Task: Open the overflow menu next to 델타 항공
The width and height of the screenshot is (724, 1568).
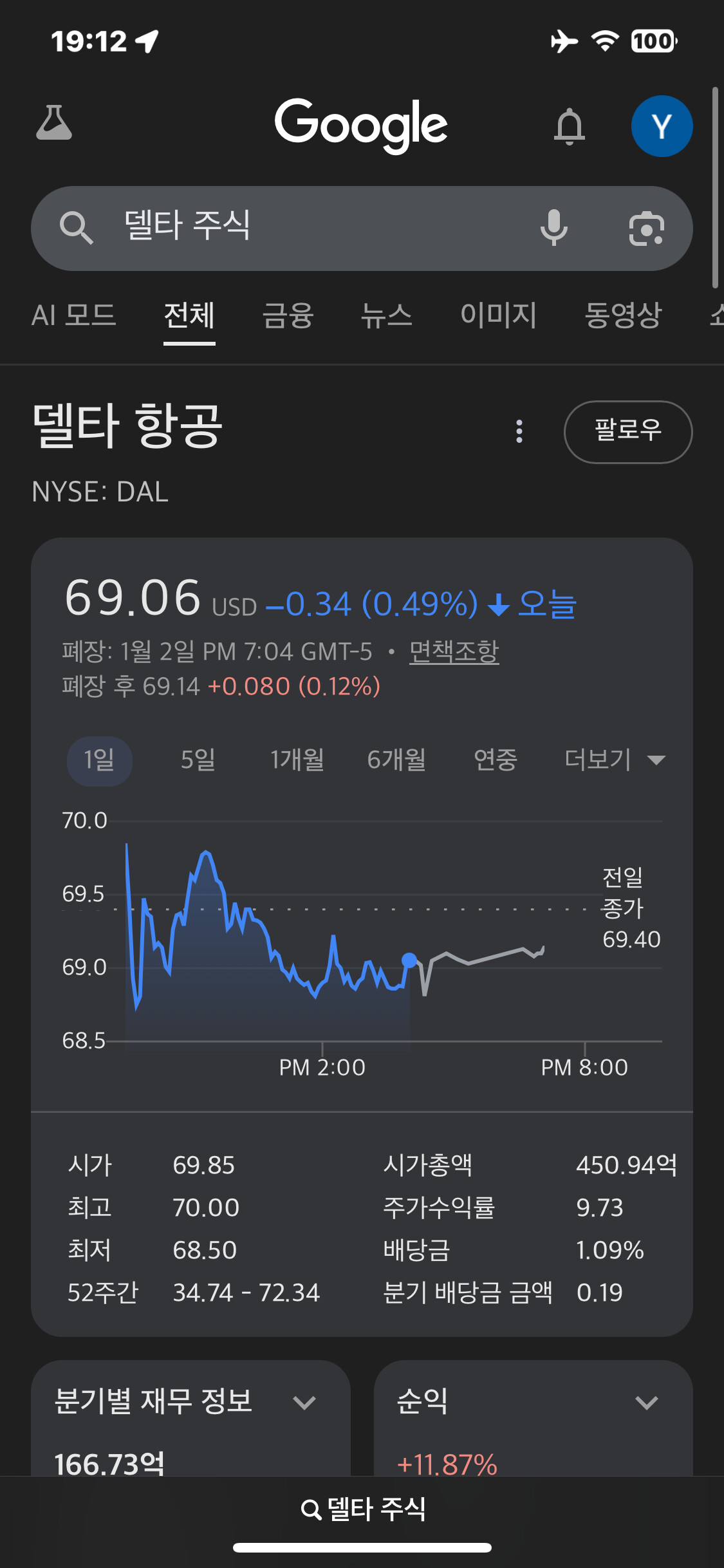Action: (519, 431)
